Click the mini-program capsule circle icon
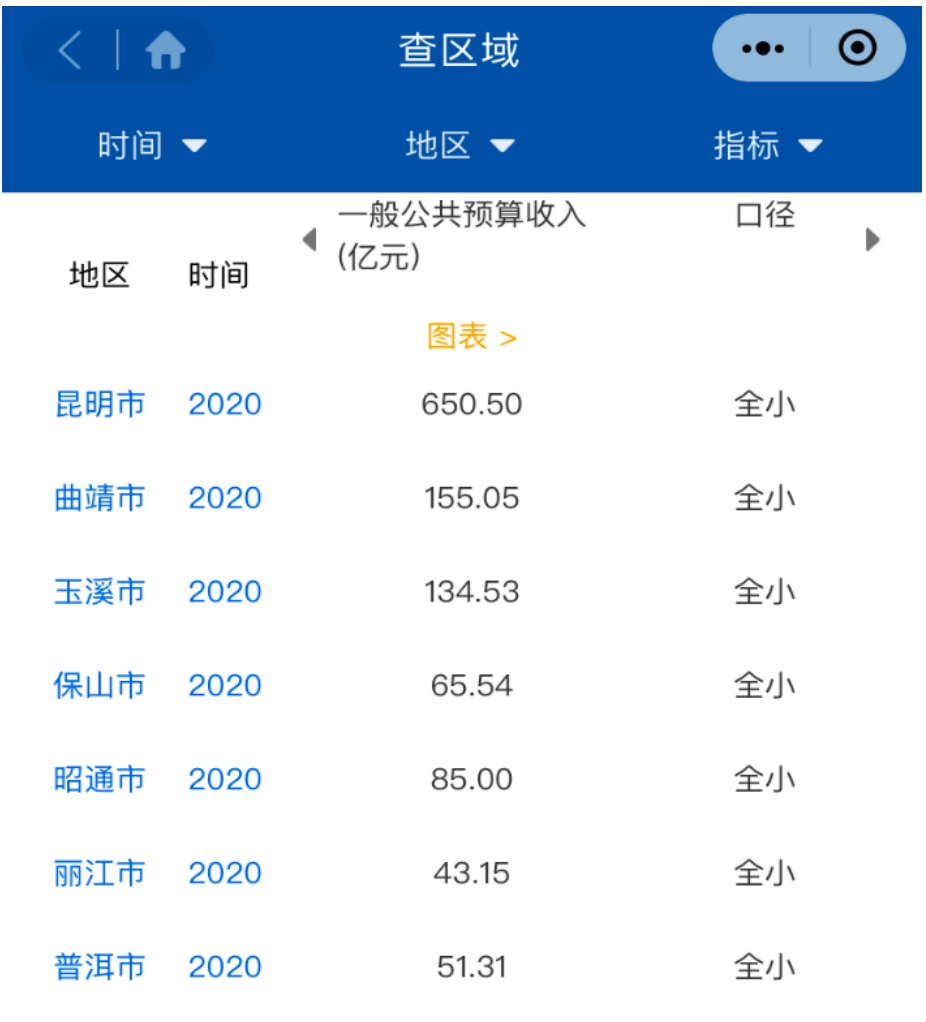Viewport: 926px width, 1022px height. click(x=858, y=46)
